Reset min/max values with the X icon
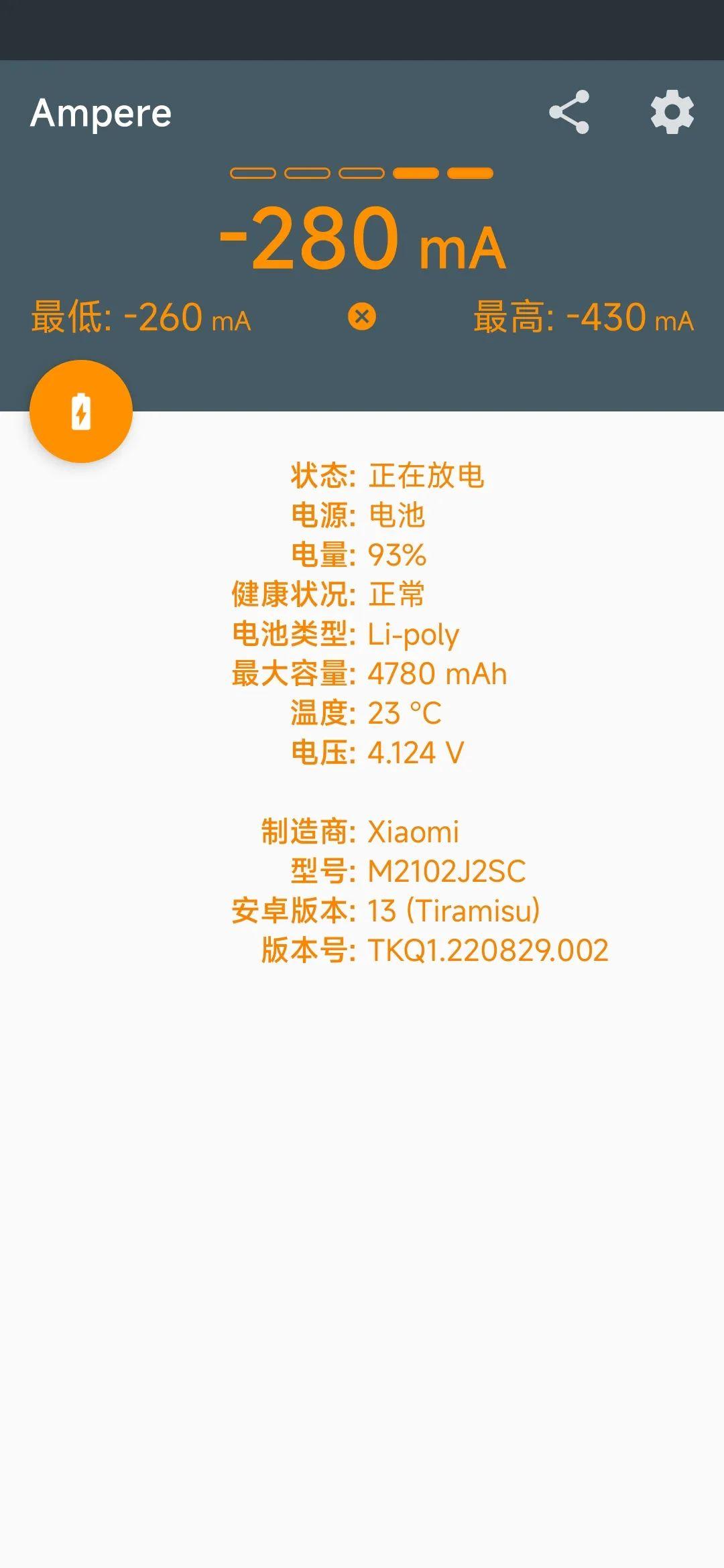This screenshot has height=1568, width=724. click(361, 317)
